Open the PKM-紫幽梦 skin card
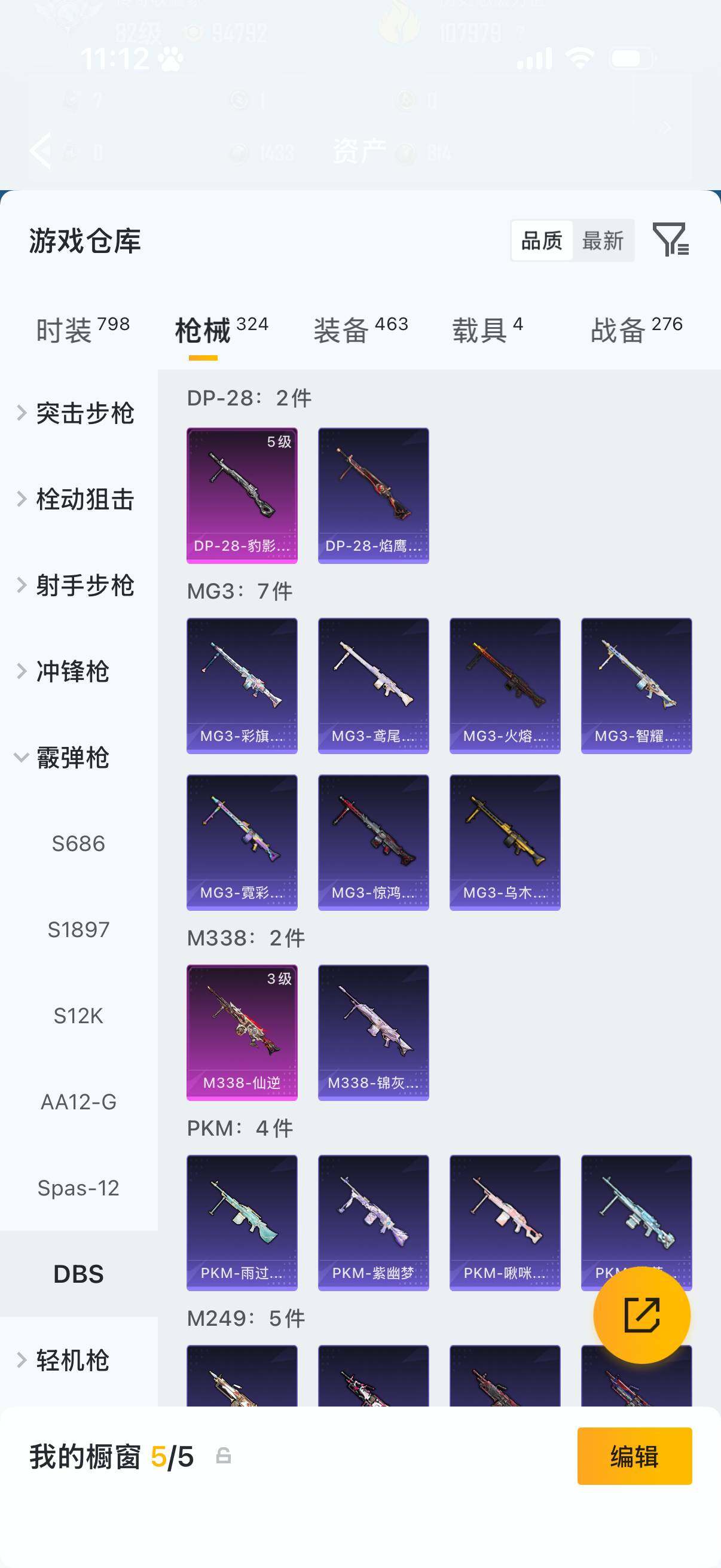This screenshot has height=1568, width=721. tap(374, 1222)
